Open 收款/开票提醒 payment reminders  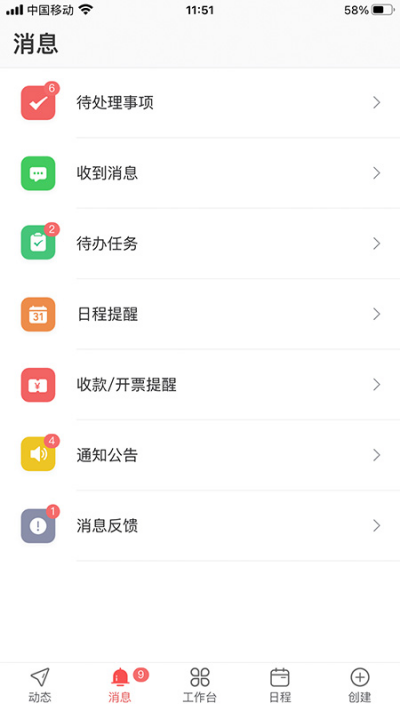[x=200, y=385]
